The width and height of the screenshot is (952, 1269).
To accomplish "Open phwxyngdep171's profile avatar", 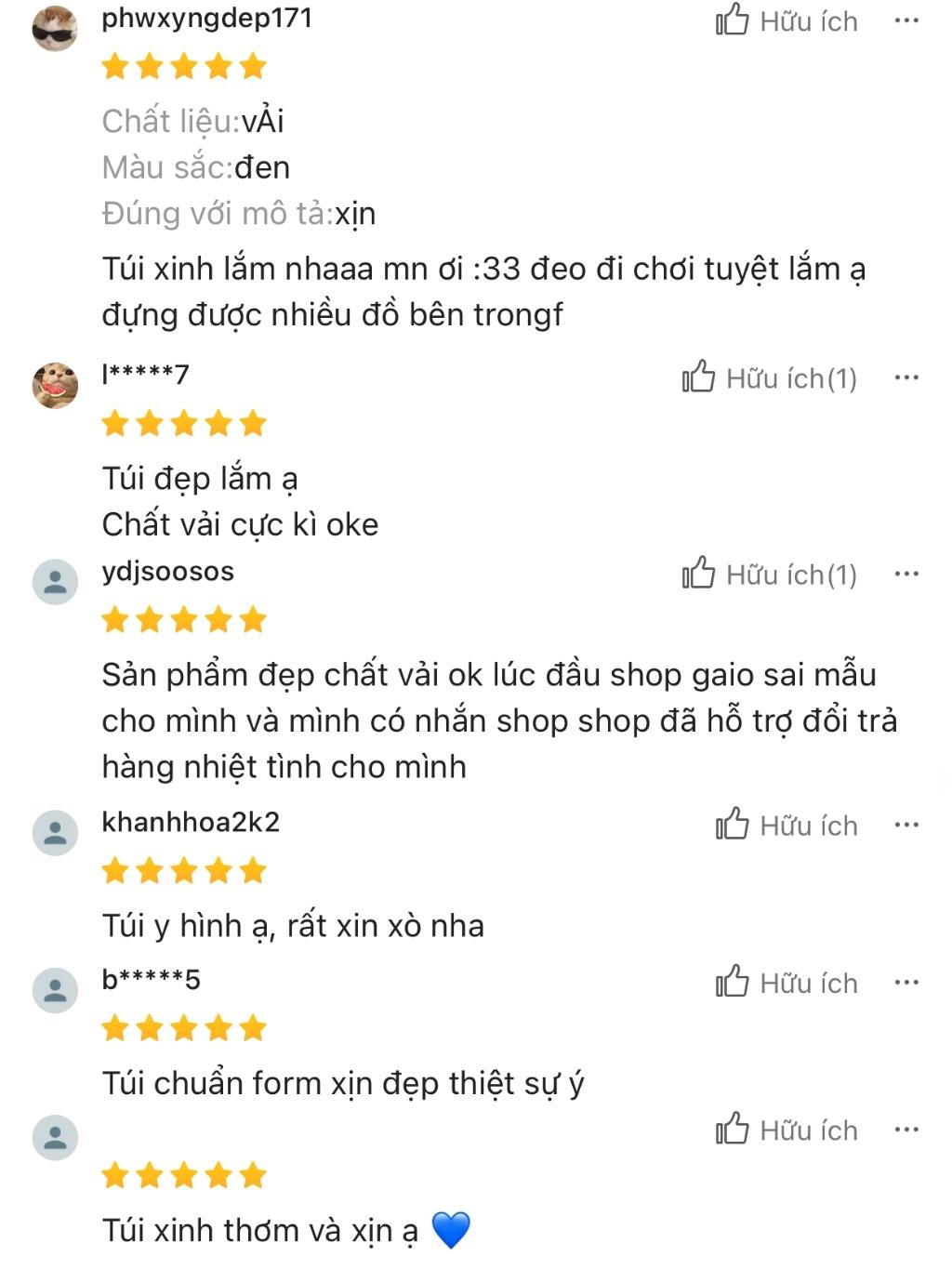I will click(x=55, y=27).
